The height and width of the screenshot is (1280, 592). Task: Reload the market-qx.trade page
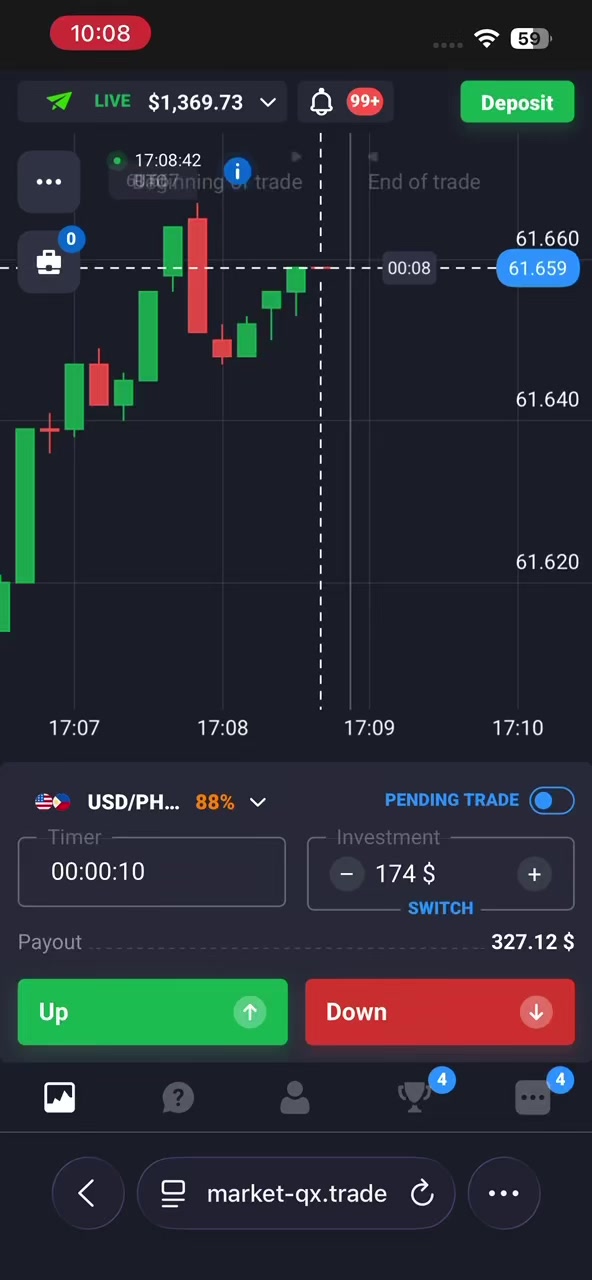[x=422, y=1193]
